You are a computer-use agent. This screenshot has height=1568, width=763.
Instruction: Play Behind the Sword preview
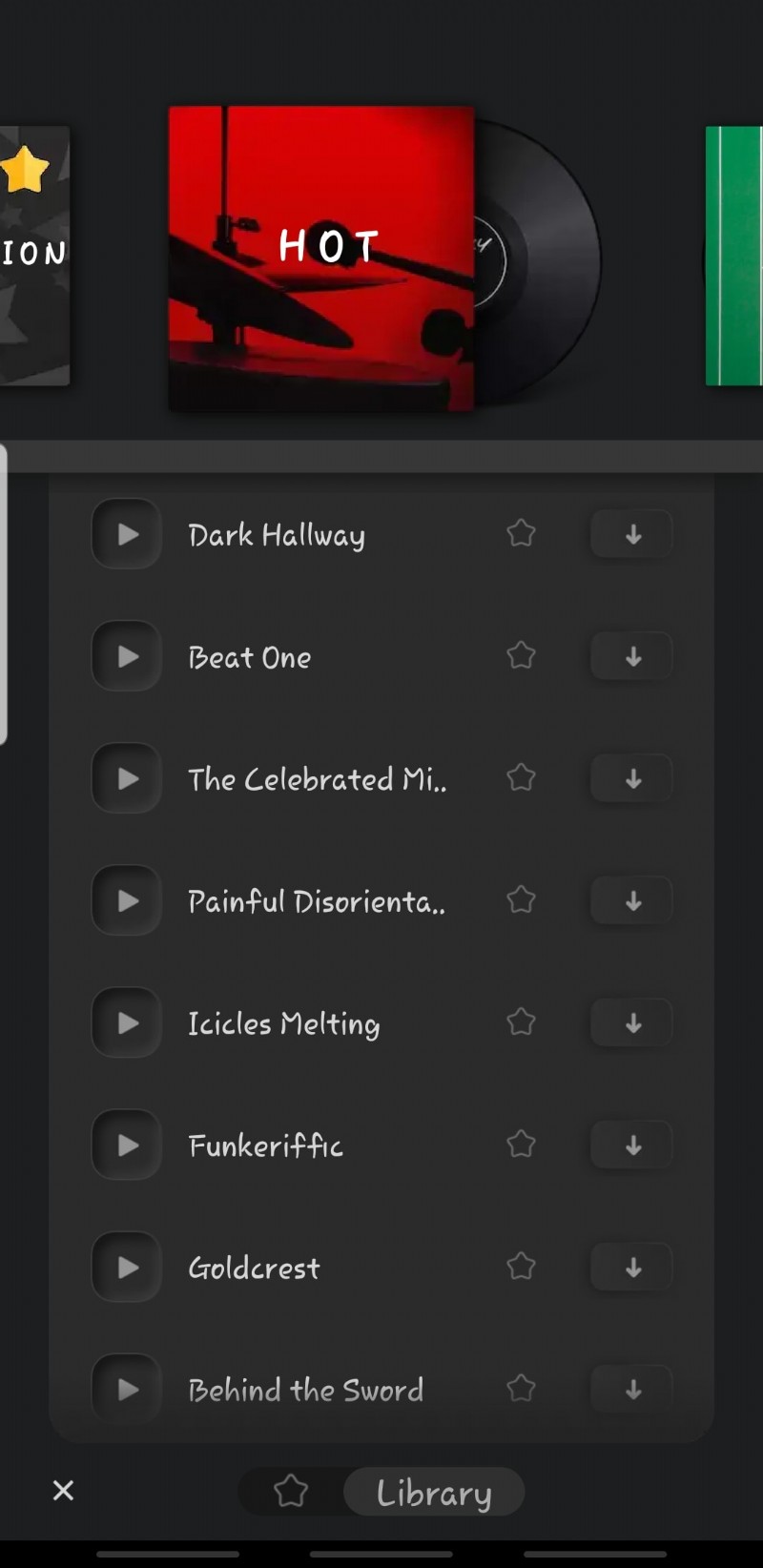(x=127, y=1389)
